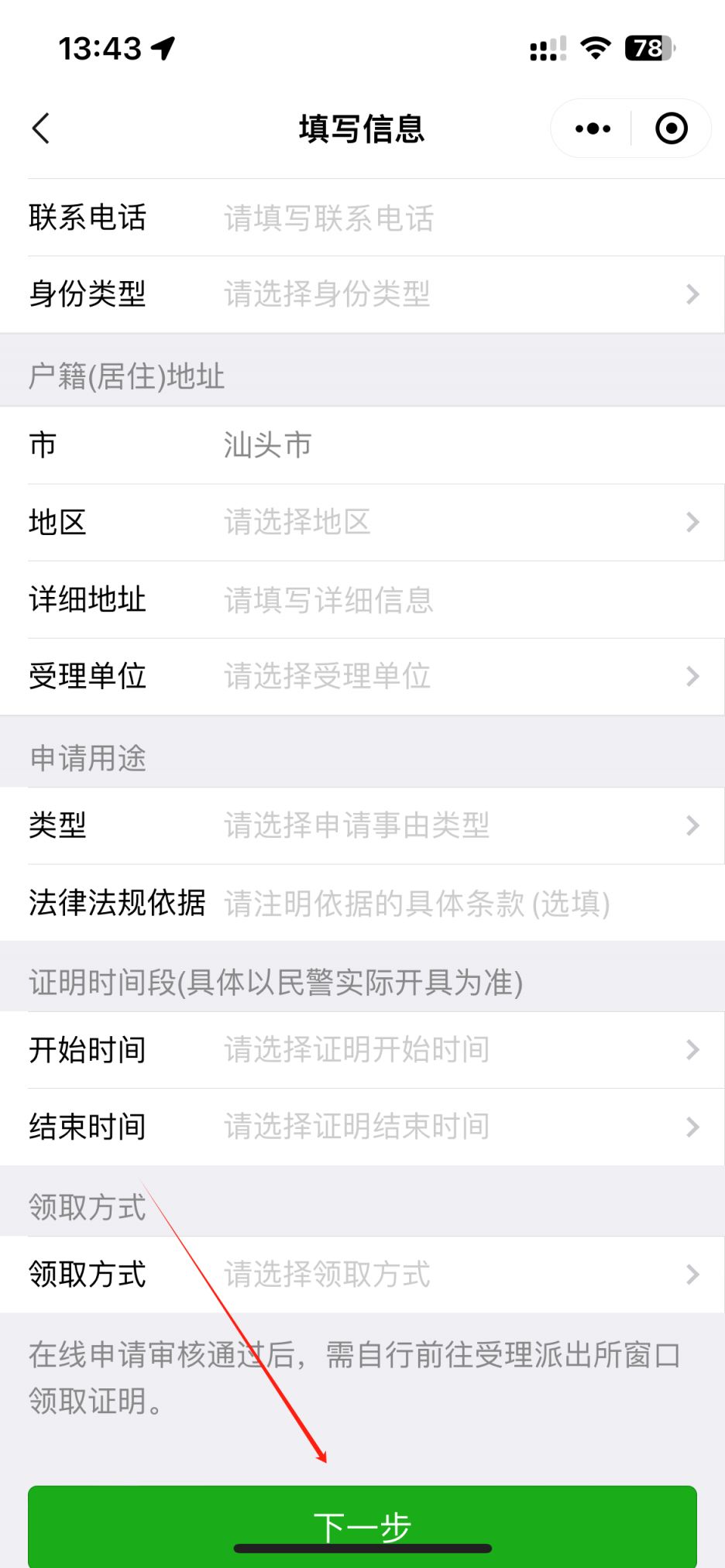Go back using the top-left arrow

pos(42,129)
